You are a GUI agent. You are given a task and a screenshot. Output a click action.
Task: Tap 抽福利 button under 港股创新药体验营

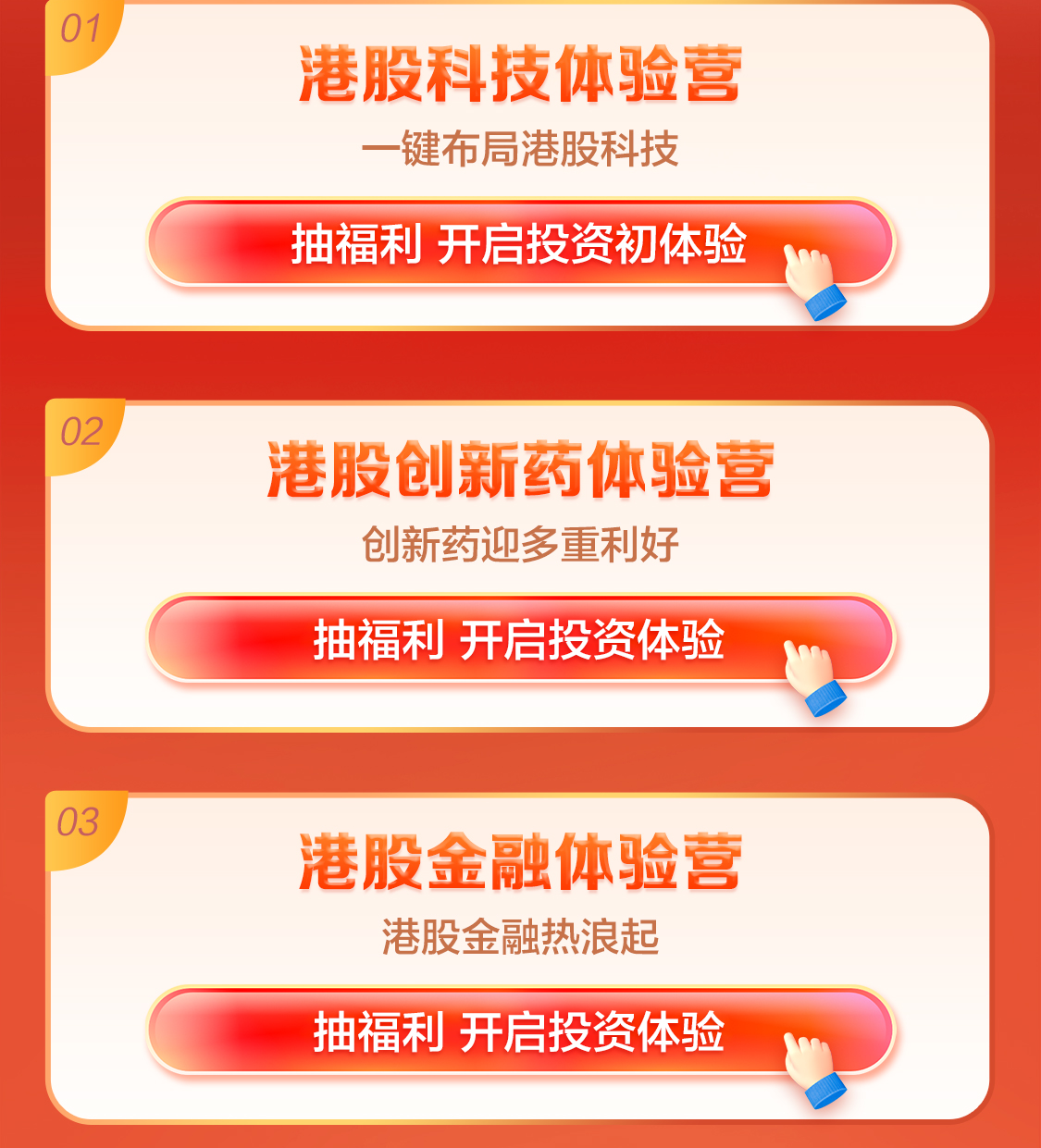520,639
